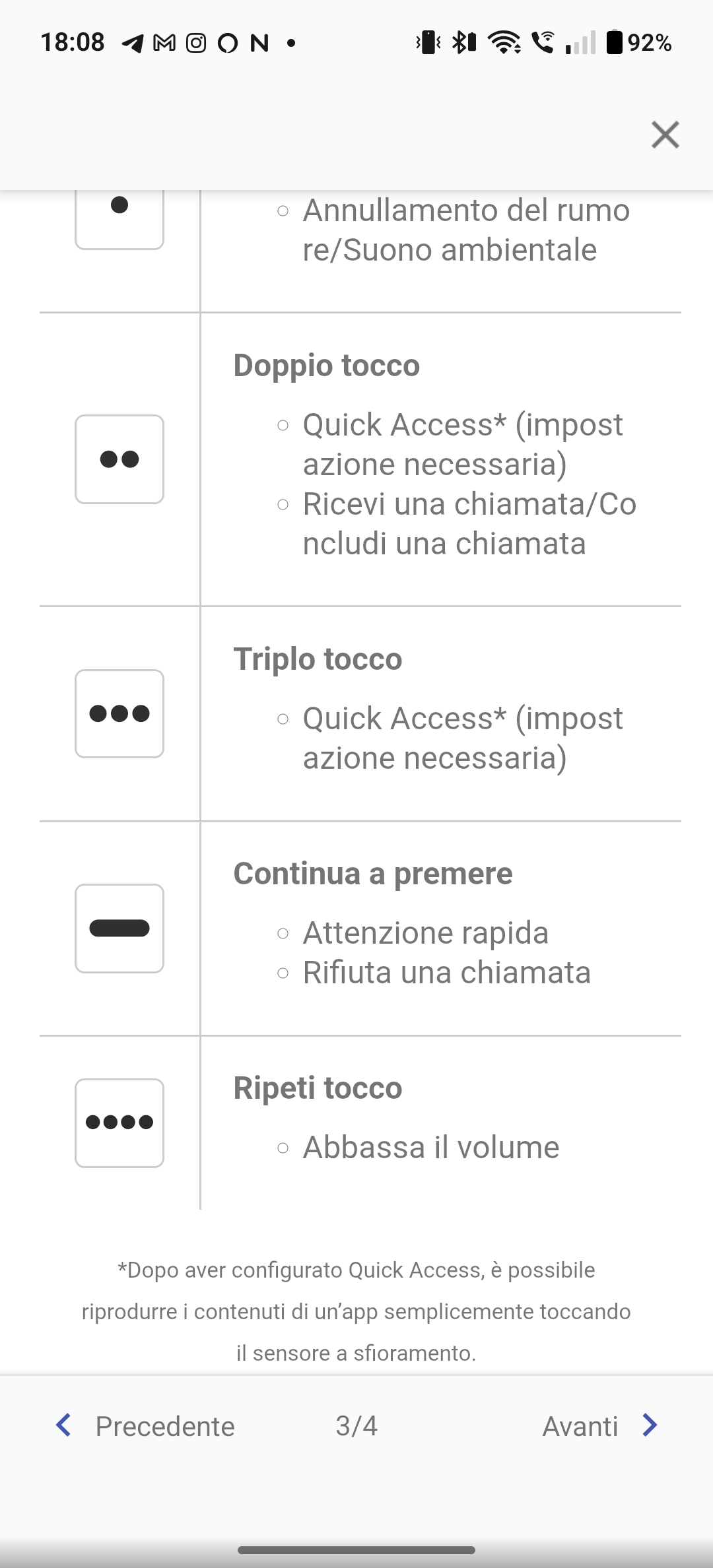Close the touch sensor guide
The width and height of the screenshot is (713, 1568).
pos(665,135)
